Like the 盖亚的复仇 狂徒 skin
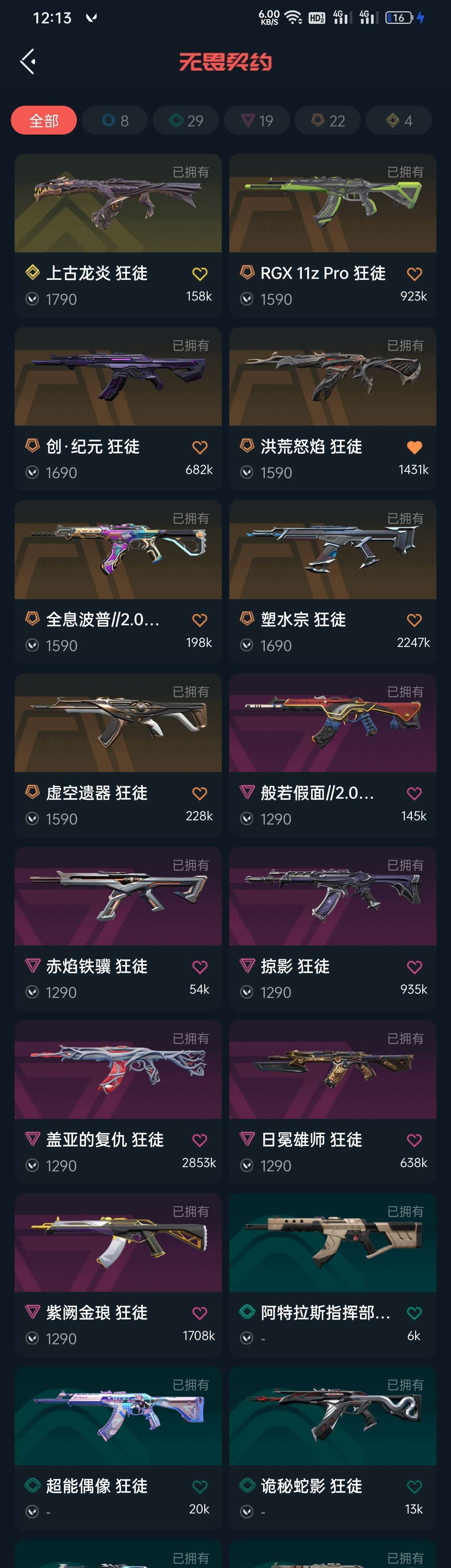Image resolution: width=451 pixels, height=1568 pixels. 200,1140
